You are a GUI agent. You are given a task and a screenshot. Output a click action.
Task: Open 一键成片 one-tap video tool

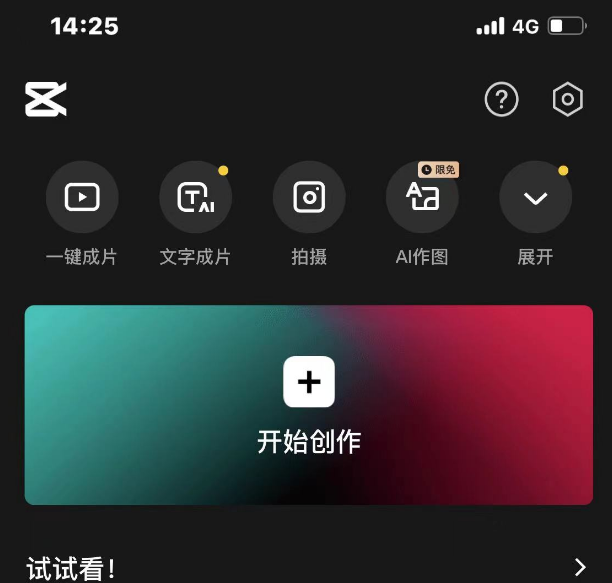(x=82, y=197)
